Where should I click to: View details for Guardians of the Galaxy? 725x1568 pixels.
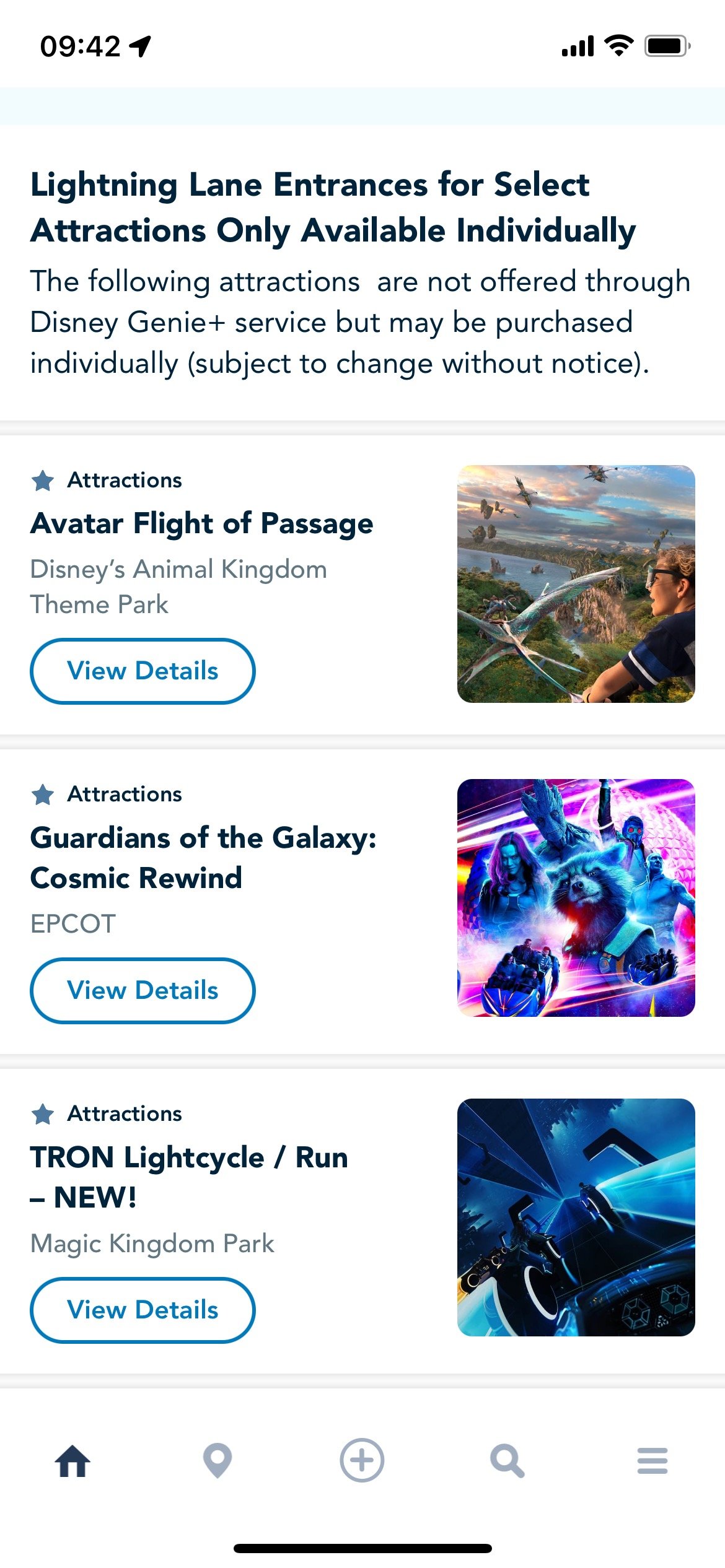[x=143, y=991]
